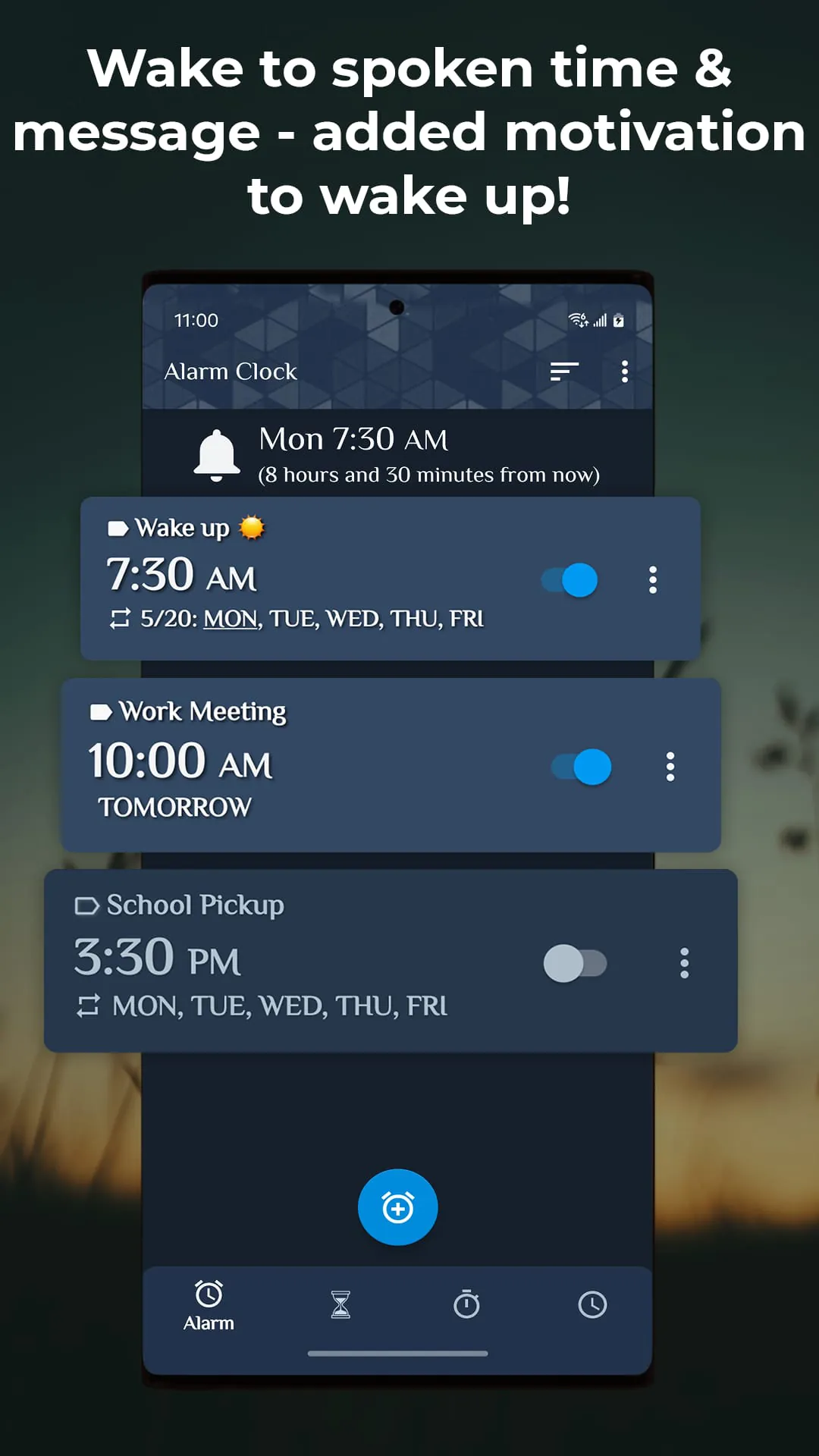Click the sort alarms icon in the top bar
Viewport: 819px width, 1456px height.
[x=563, y=372]
